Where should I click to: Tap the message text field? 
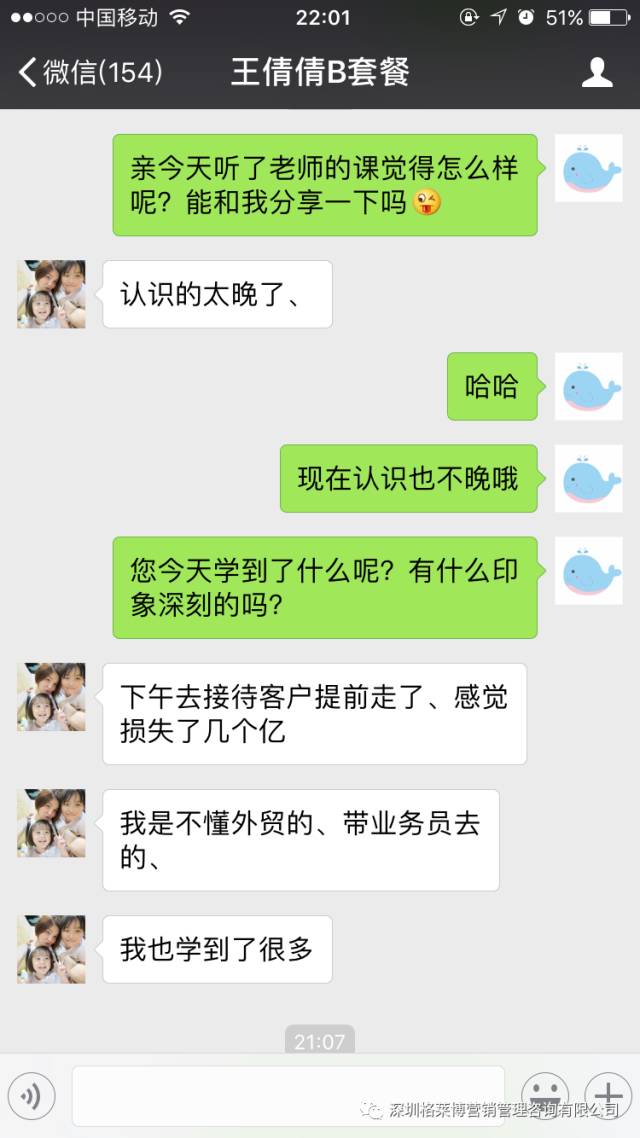(288, 1097)
